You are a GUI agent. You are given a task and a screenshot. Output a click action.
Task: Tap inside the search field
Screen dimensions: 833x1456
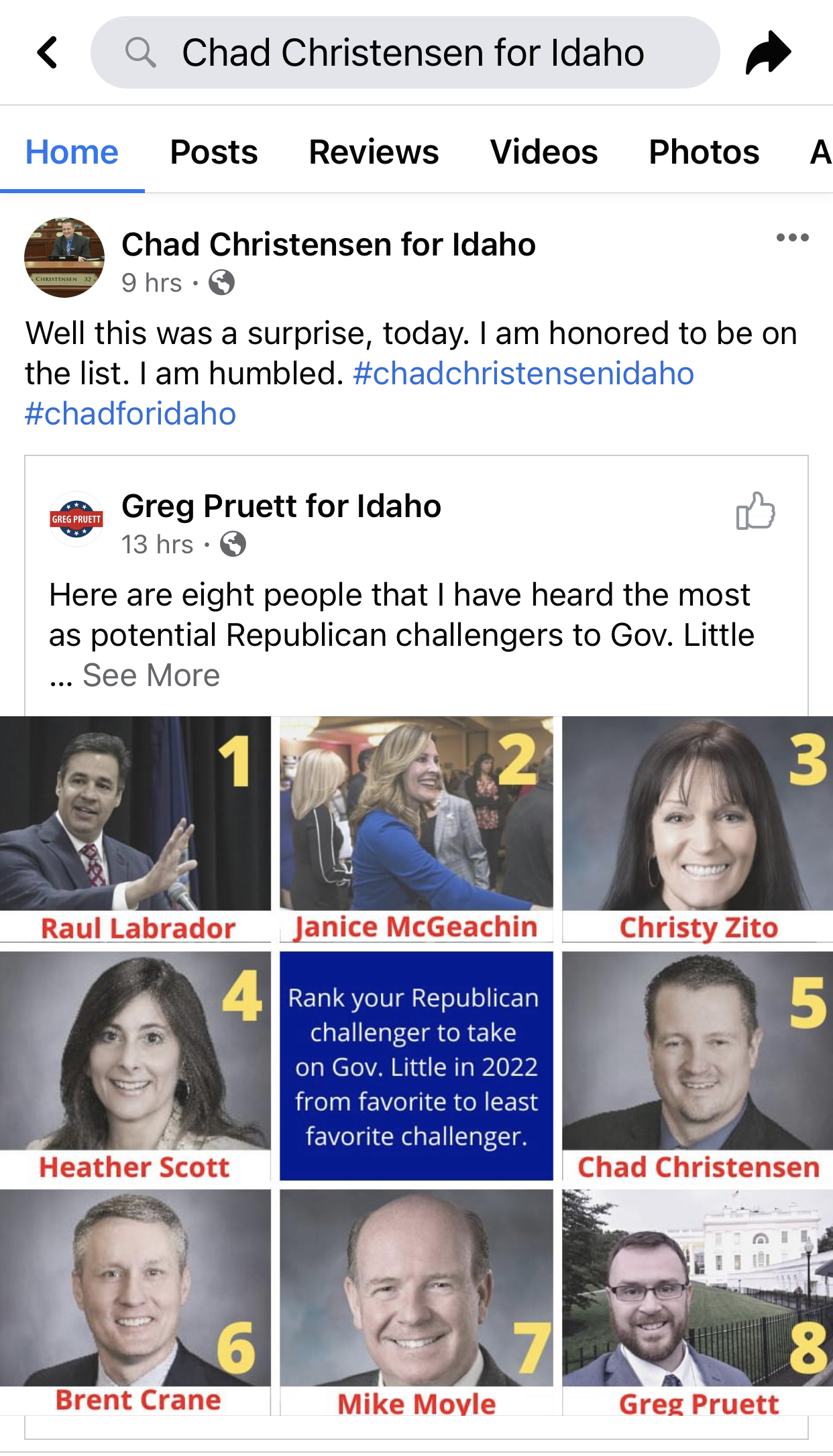tap(414, 52)
